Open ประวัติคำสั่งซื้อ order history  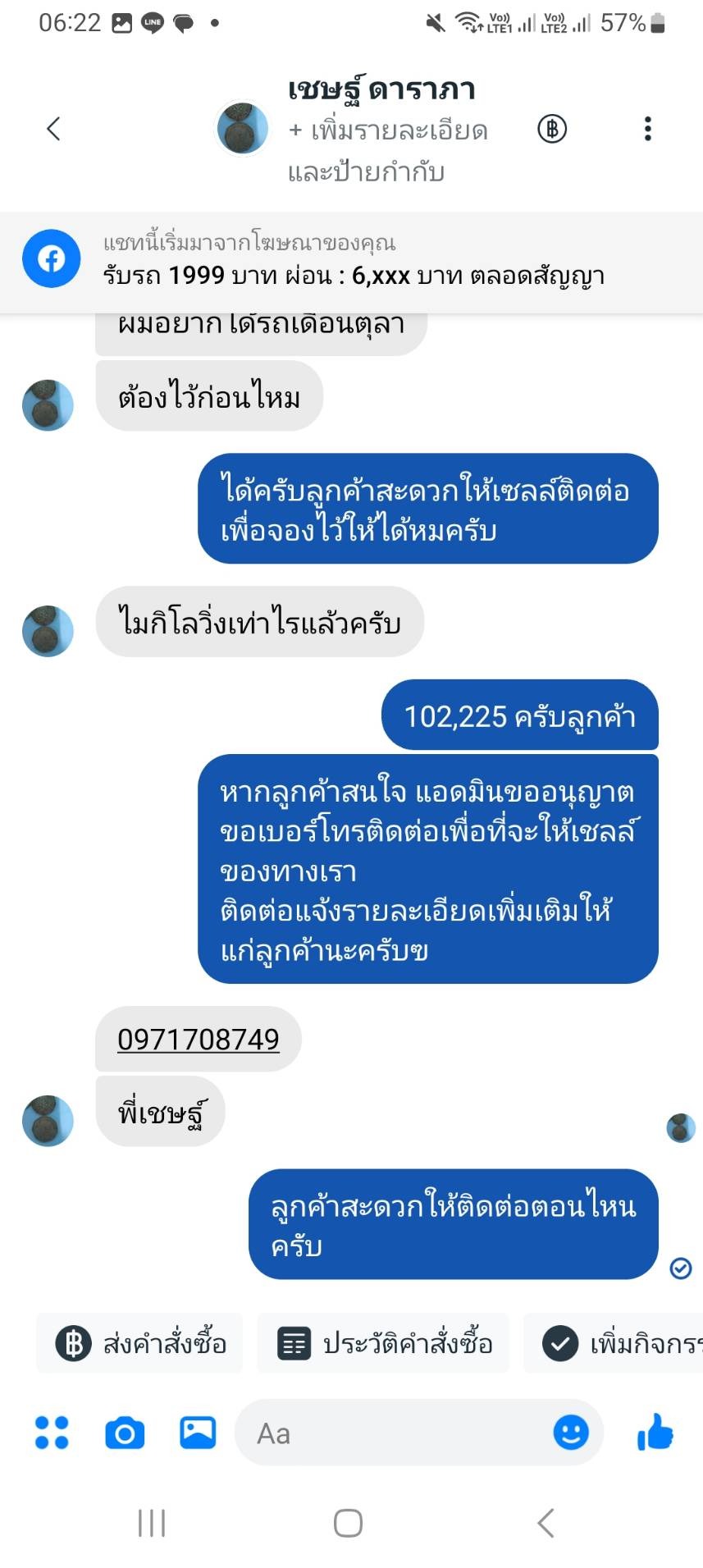[x=384, y=1344]
